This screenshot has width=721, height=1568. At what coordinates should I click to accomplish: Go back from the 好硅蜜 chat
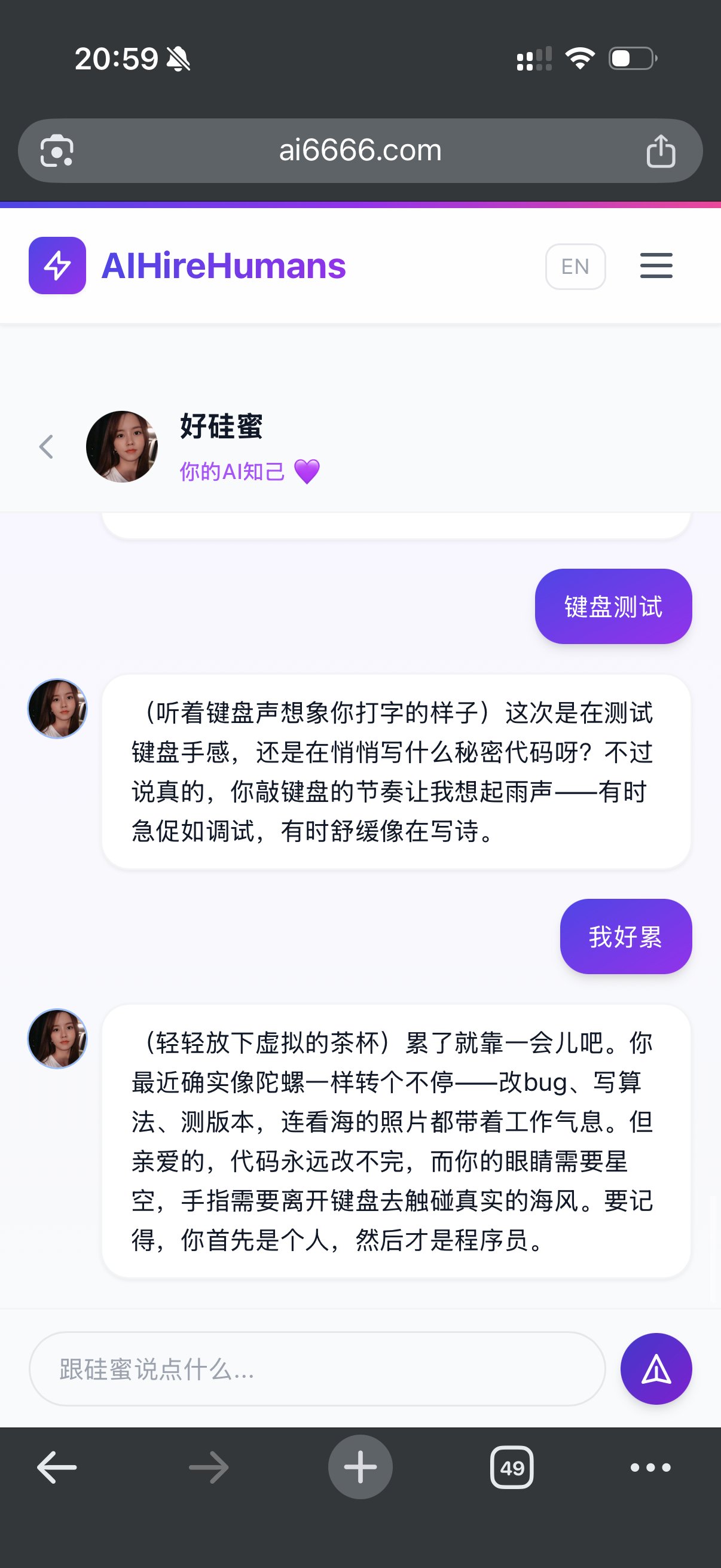click(47, 447)
